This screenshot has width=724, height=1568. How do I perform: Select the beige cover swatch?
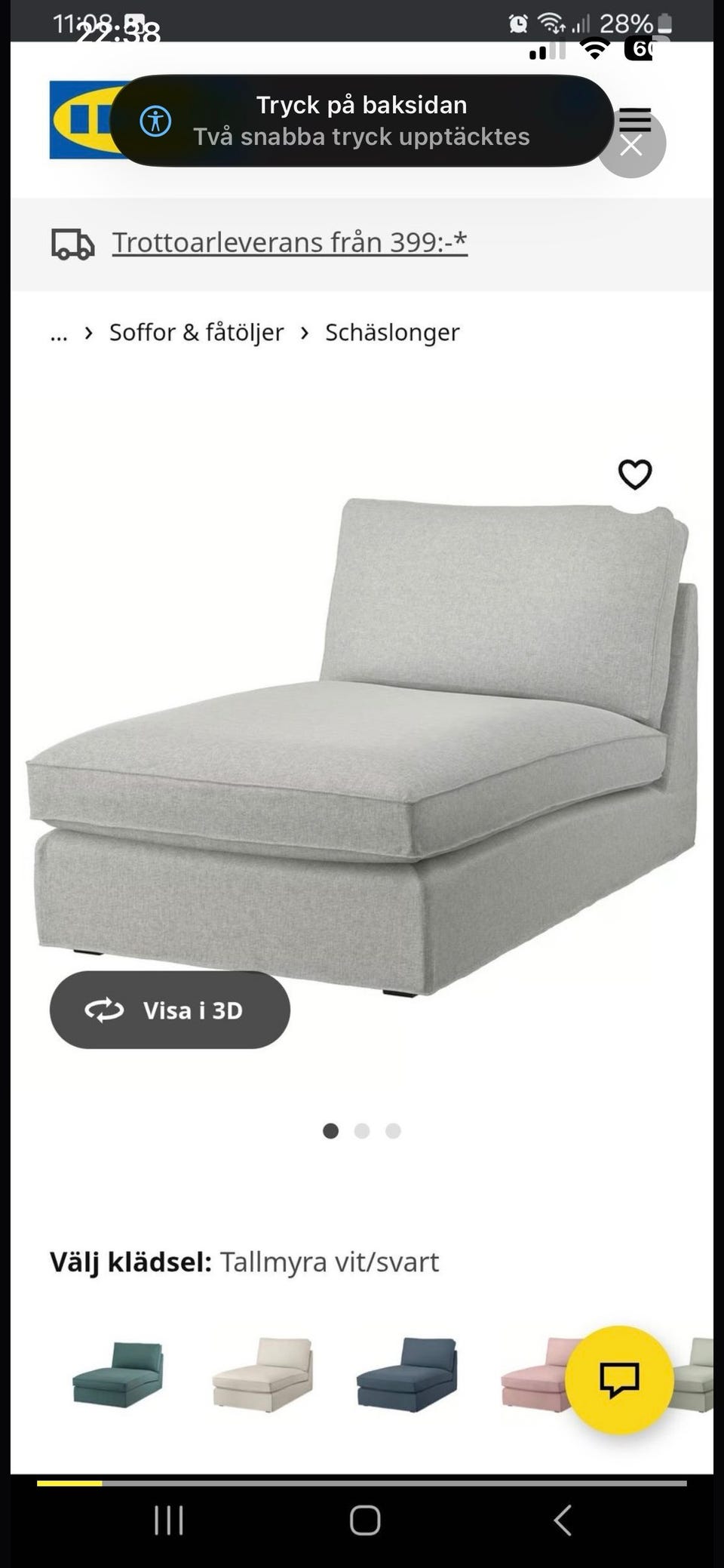click(x=262, y=1373)
